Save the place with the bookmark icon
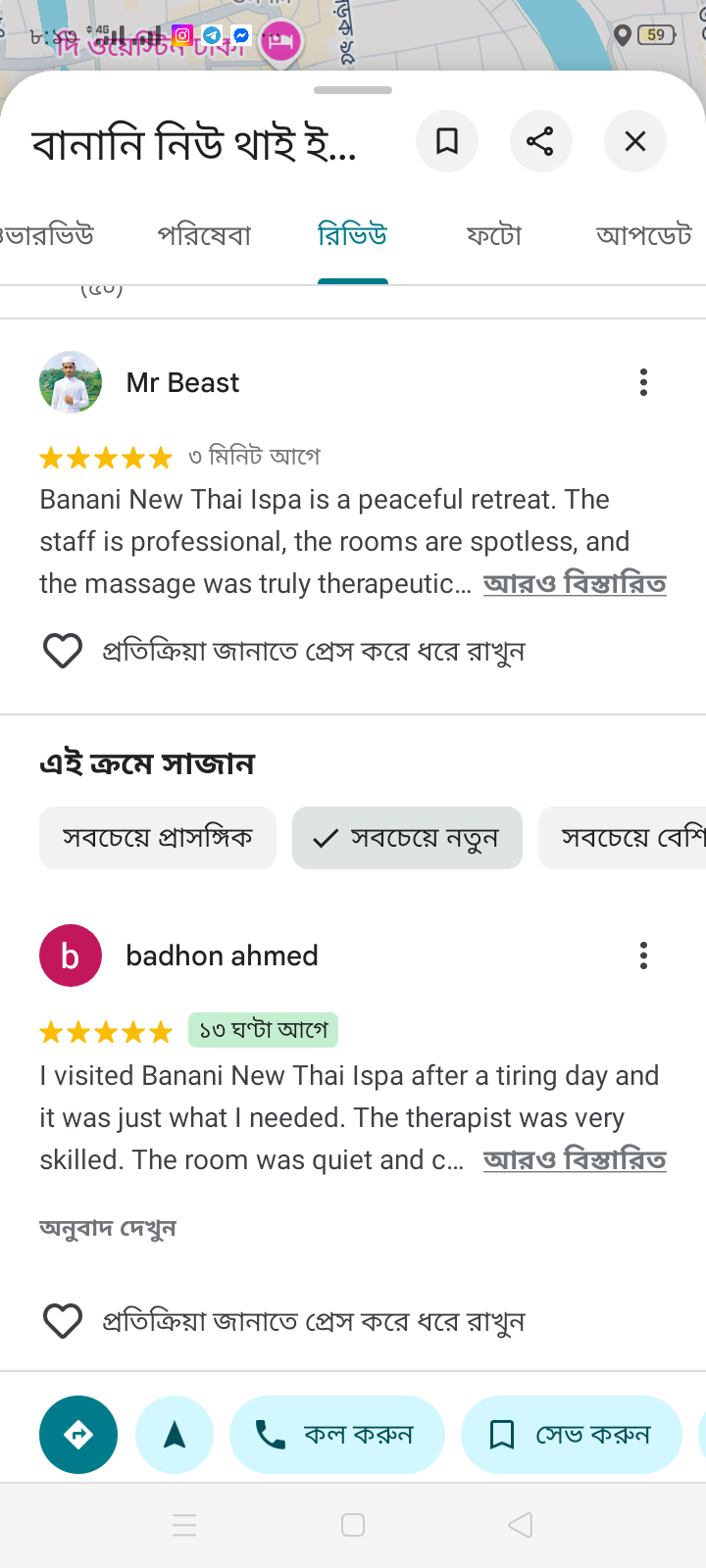The width and height of the screenshot is (706, 1568). tap(447, 141)
